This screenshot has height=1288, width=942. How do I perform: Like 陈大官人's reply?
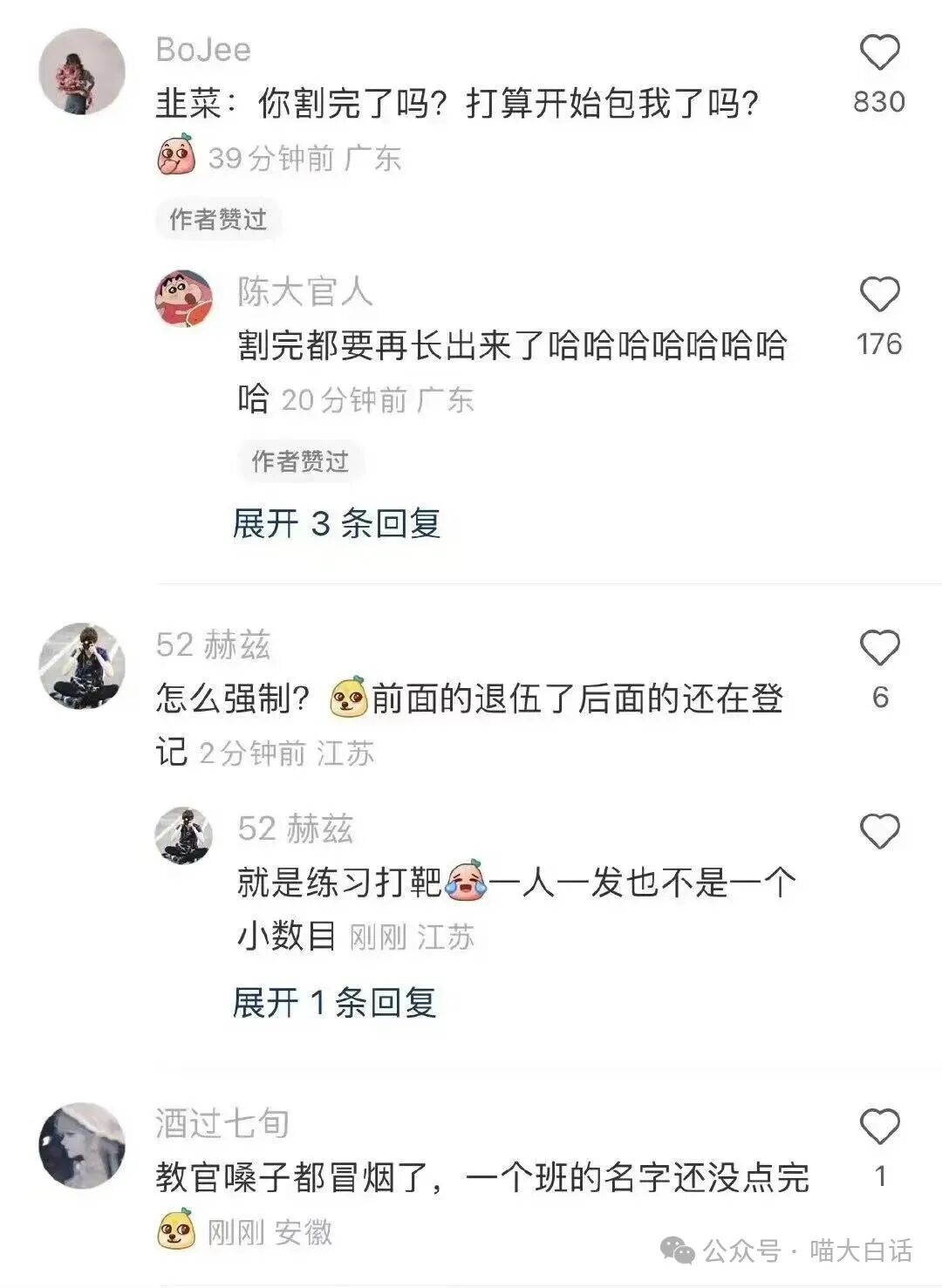tap(879, 295)
